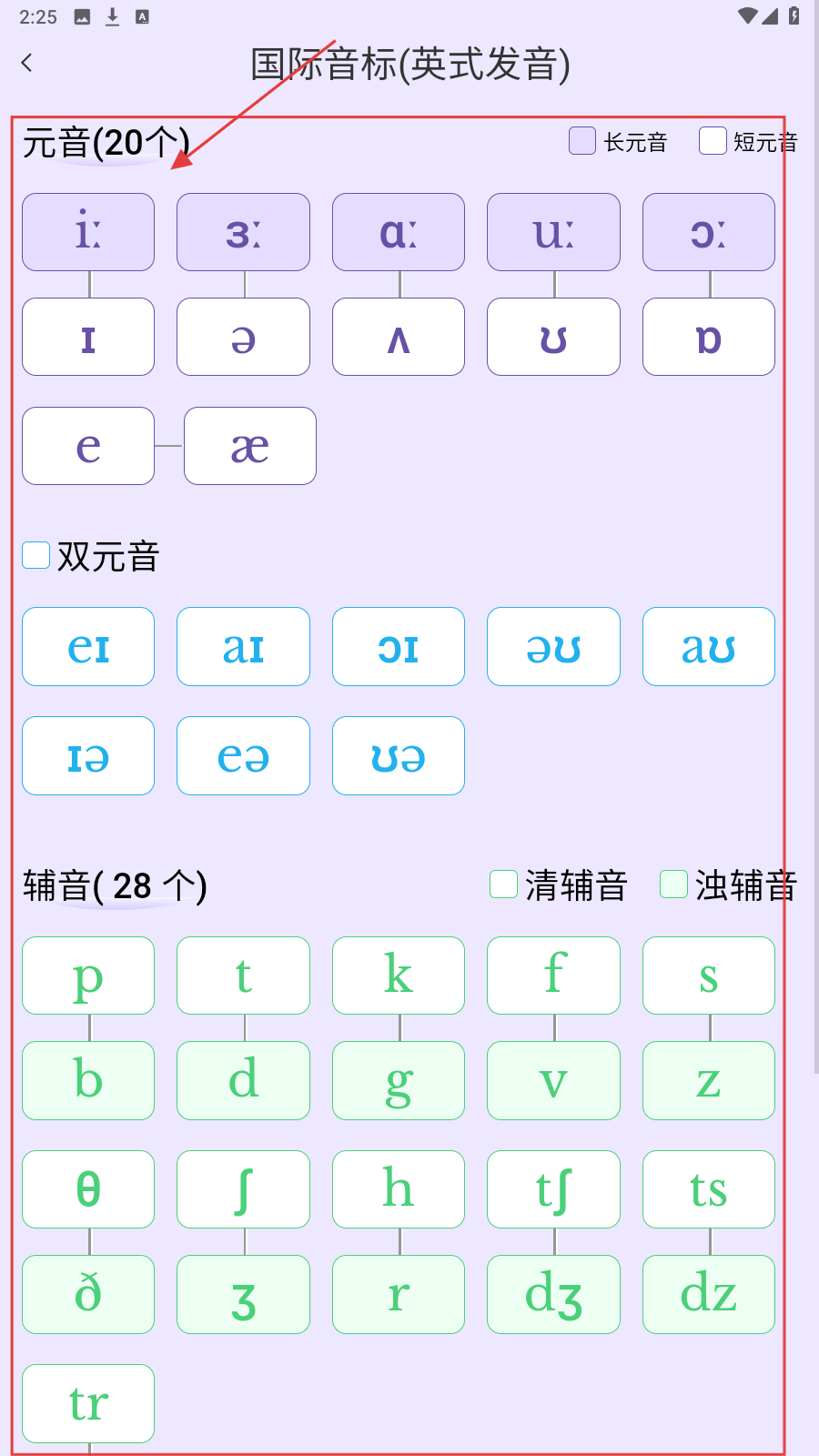
Task: Tap the long vowel iː button
Action: [88, 232]
